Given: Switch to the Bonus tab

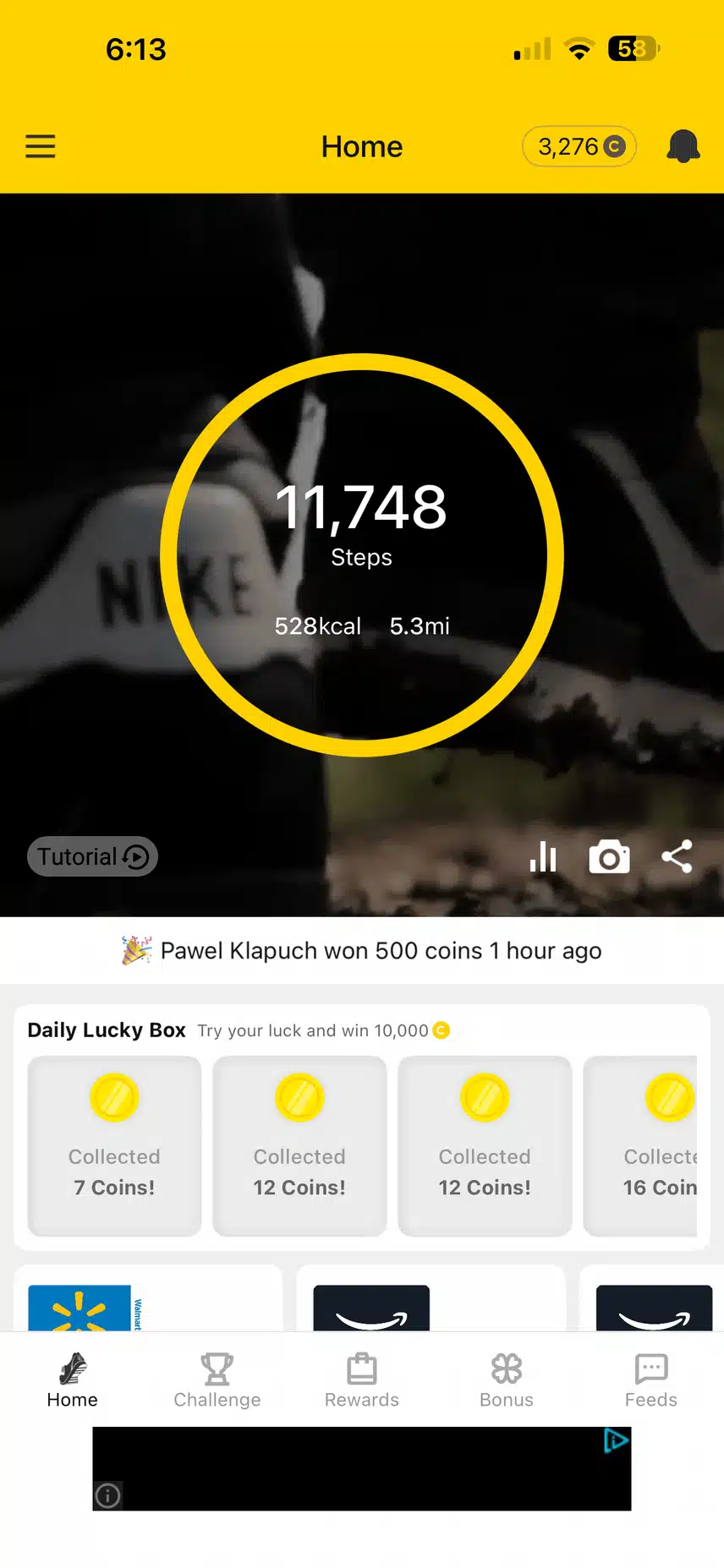Looking at the screenshot, I should click(507, 1380).
